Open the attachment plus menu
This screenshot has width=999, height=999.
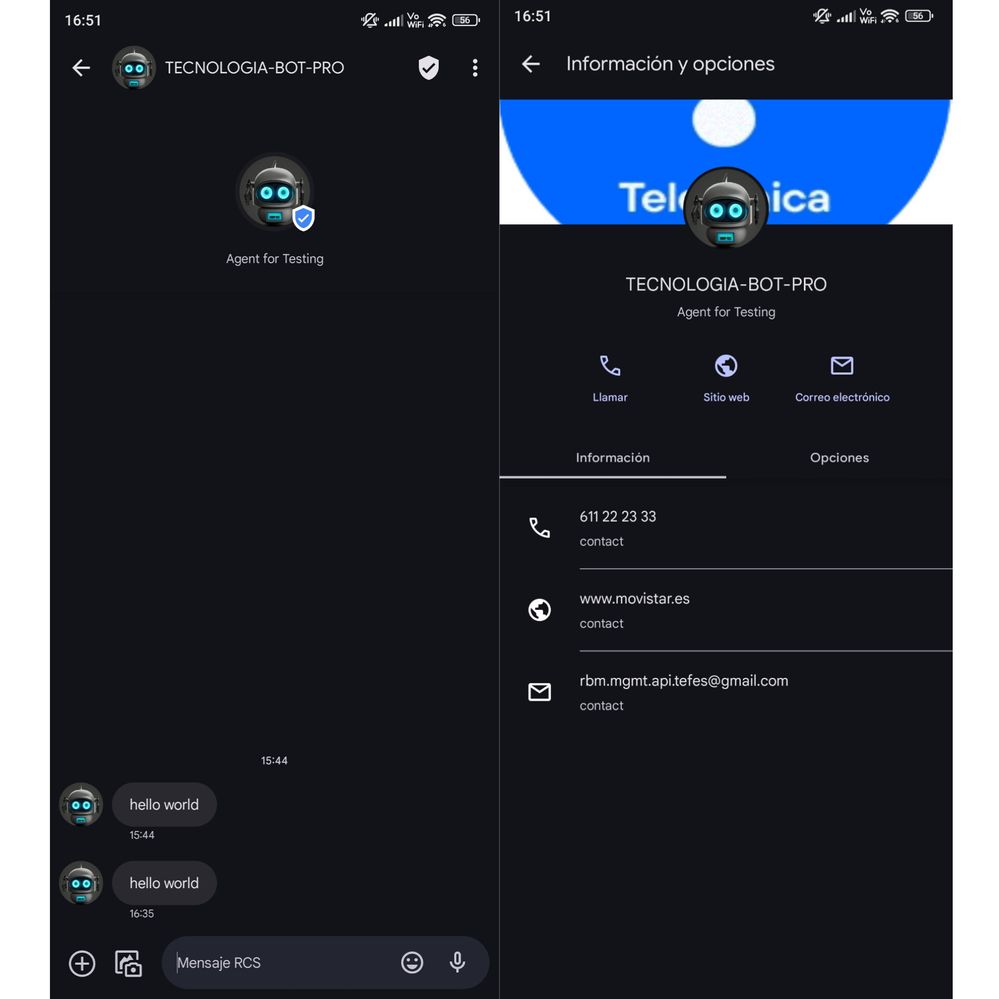pos(82,963)
